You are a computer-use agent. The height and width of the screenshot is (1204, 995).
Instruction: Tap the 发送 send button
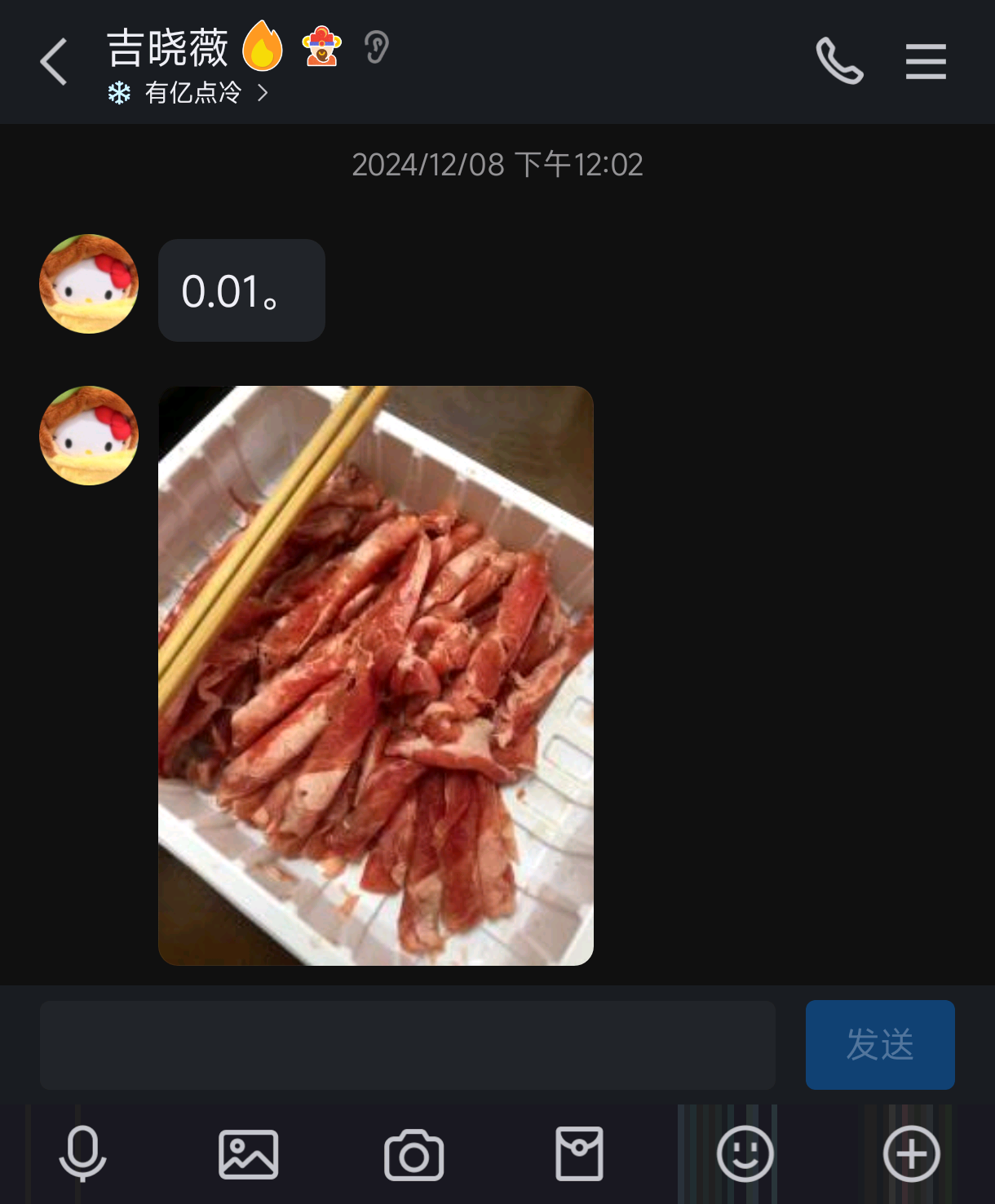point(879,1045)
